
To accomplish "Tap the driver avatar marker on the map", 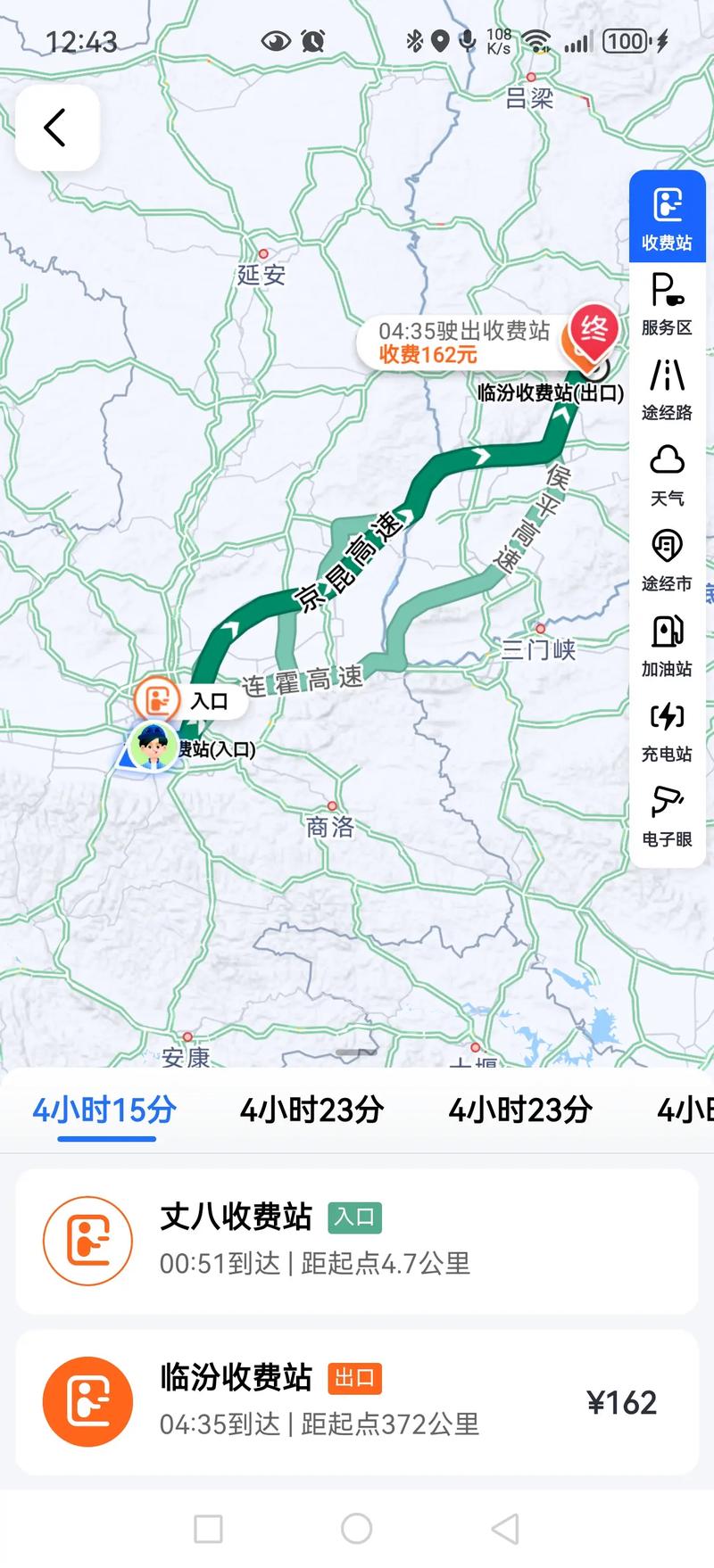I will [152, 745].
